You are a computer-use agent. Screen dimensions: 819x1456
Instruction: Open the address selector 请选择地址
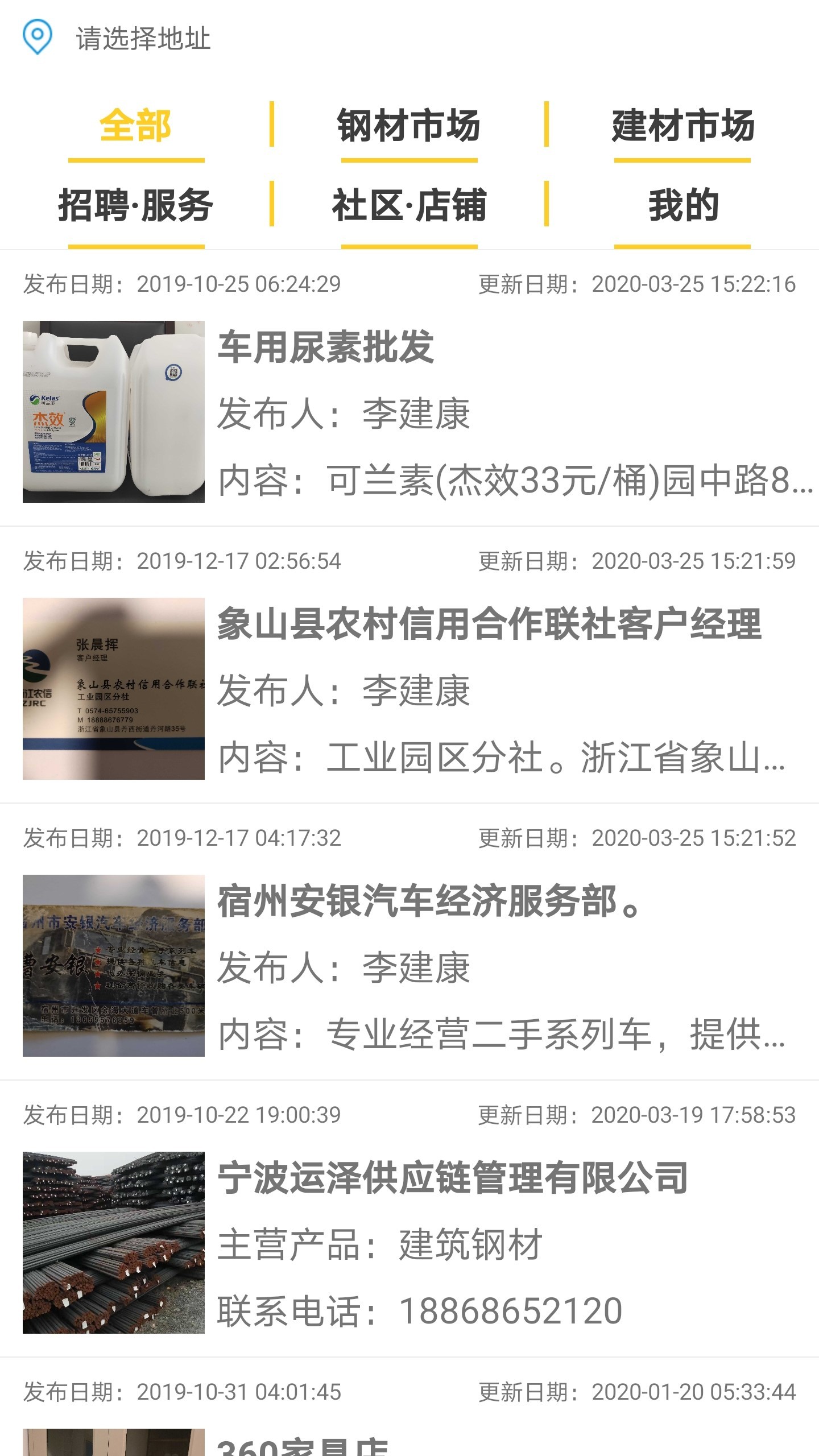142,39
